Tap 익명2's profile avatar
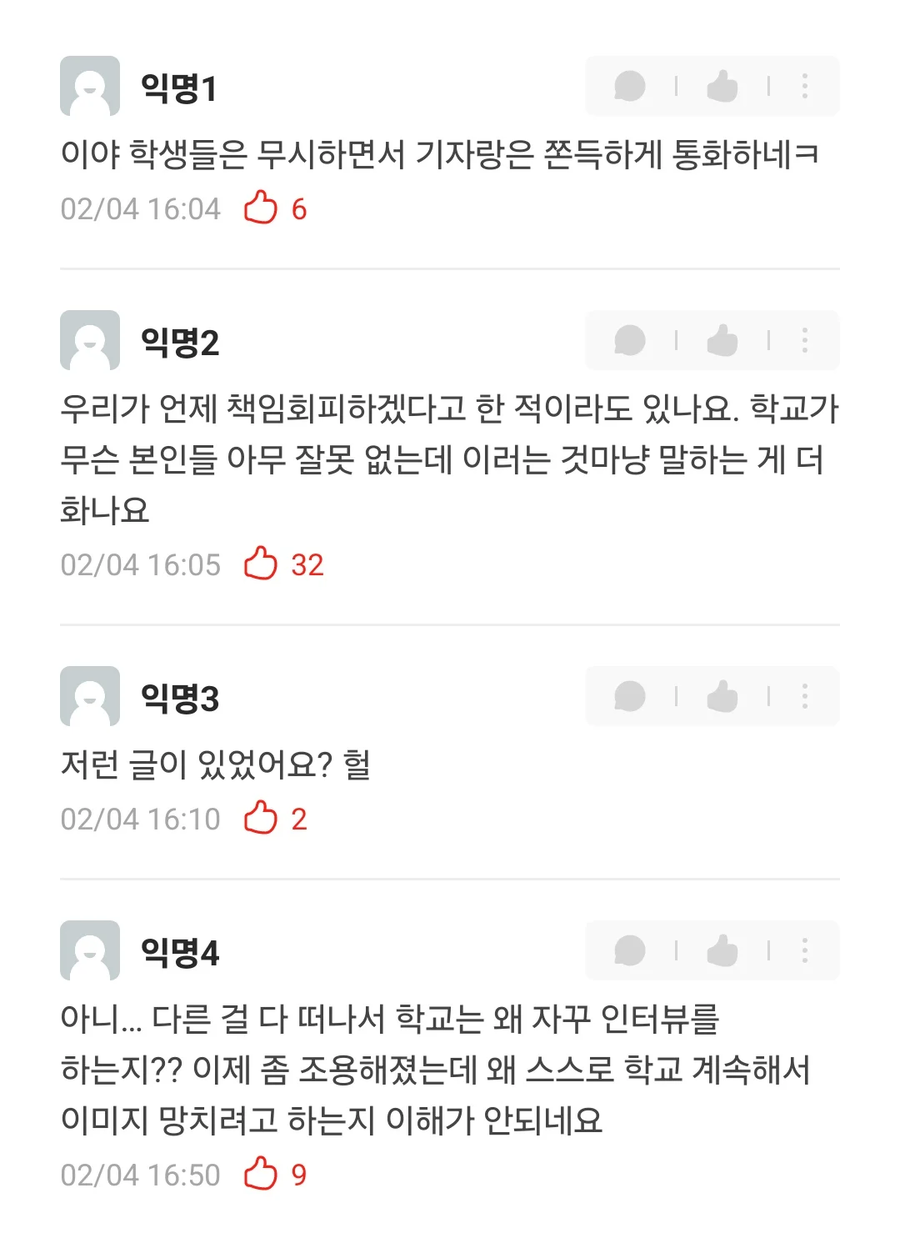Image resolution: width=900 pixels, height=1243 pixels. 90,340
